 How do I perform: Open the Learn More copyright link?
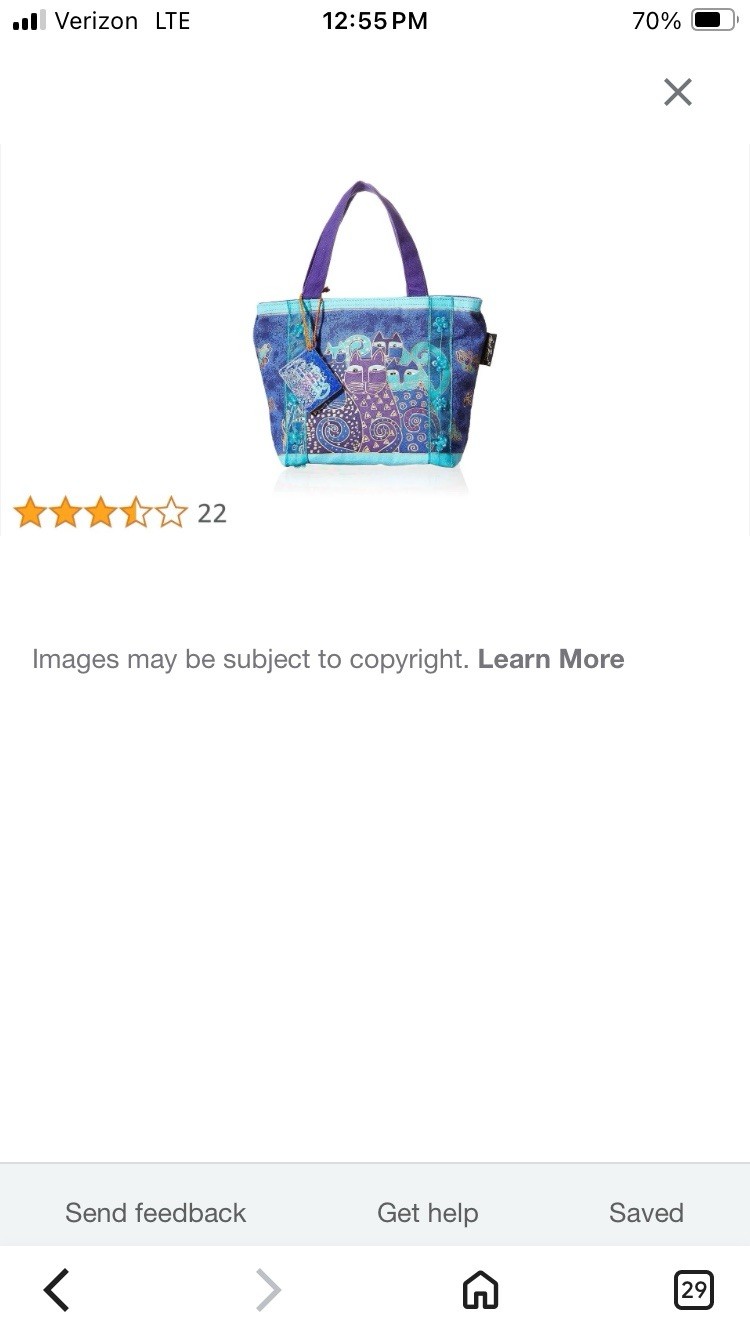tap(551, 659)
